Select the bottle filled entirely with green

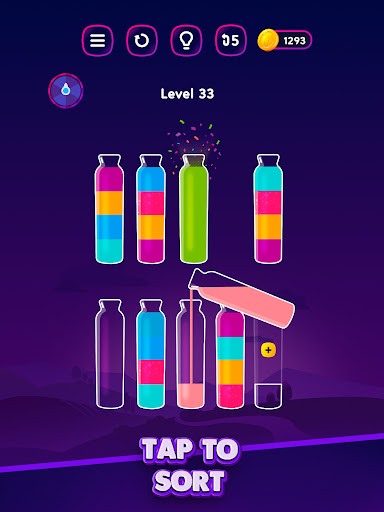pyautogui.click(x=194, y=209)
